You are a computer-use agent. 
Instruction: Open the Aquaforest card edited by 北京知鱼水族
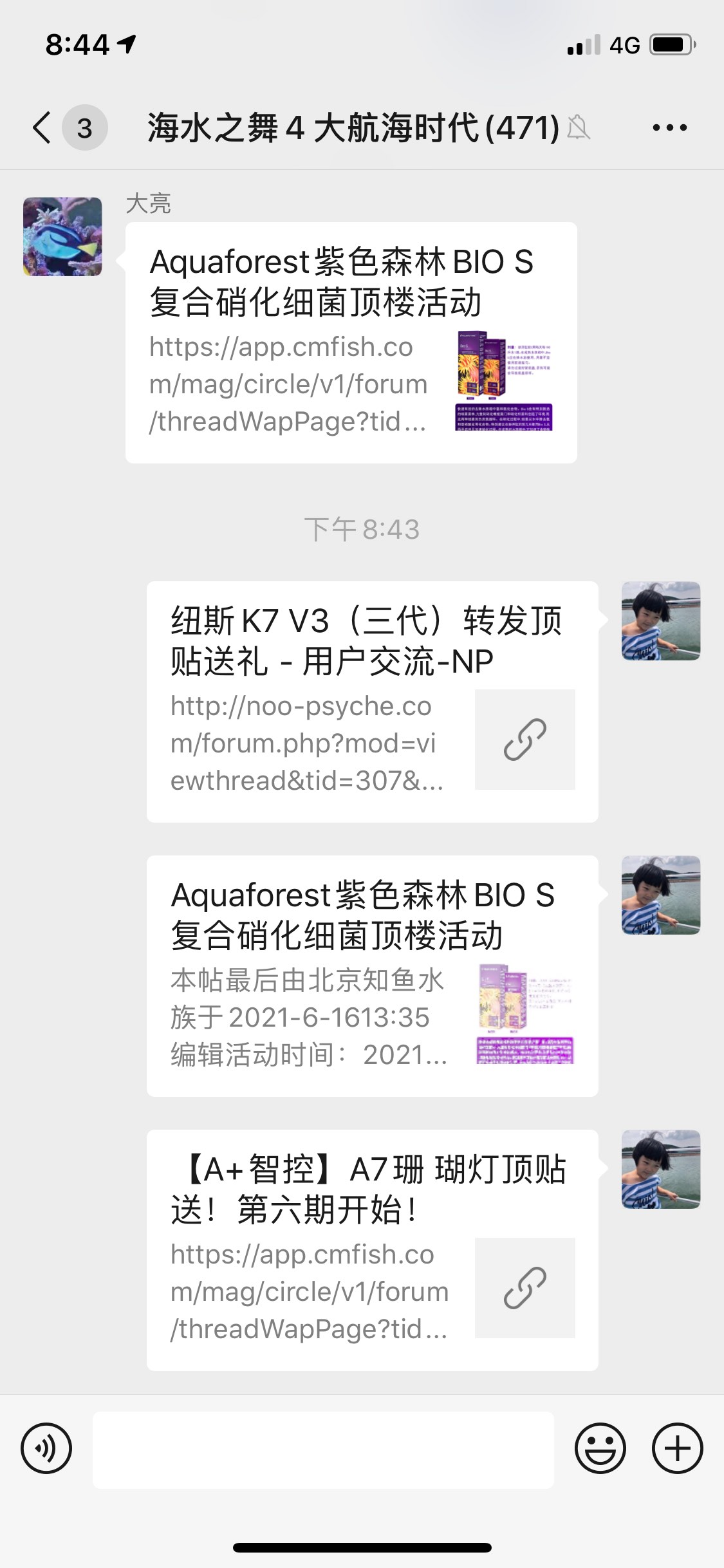point(372,976)
